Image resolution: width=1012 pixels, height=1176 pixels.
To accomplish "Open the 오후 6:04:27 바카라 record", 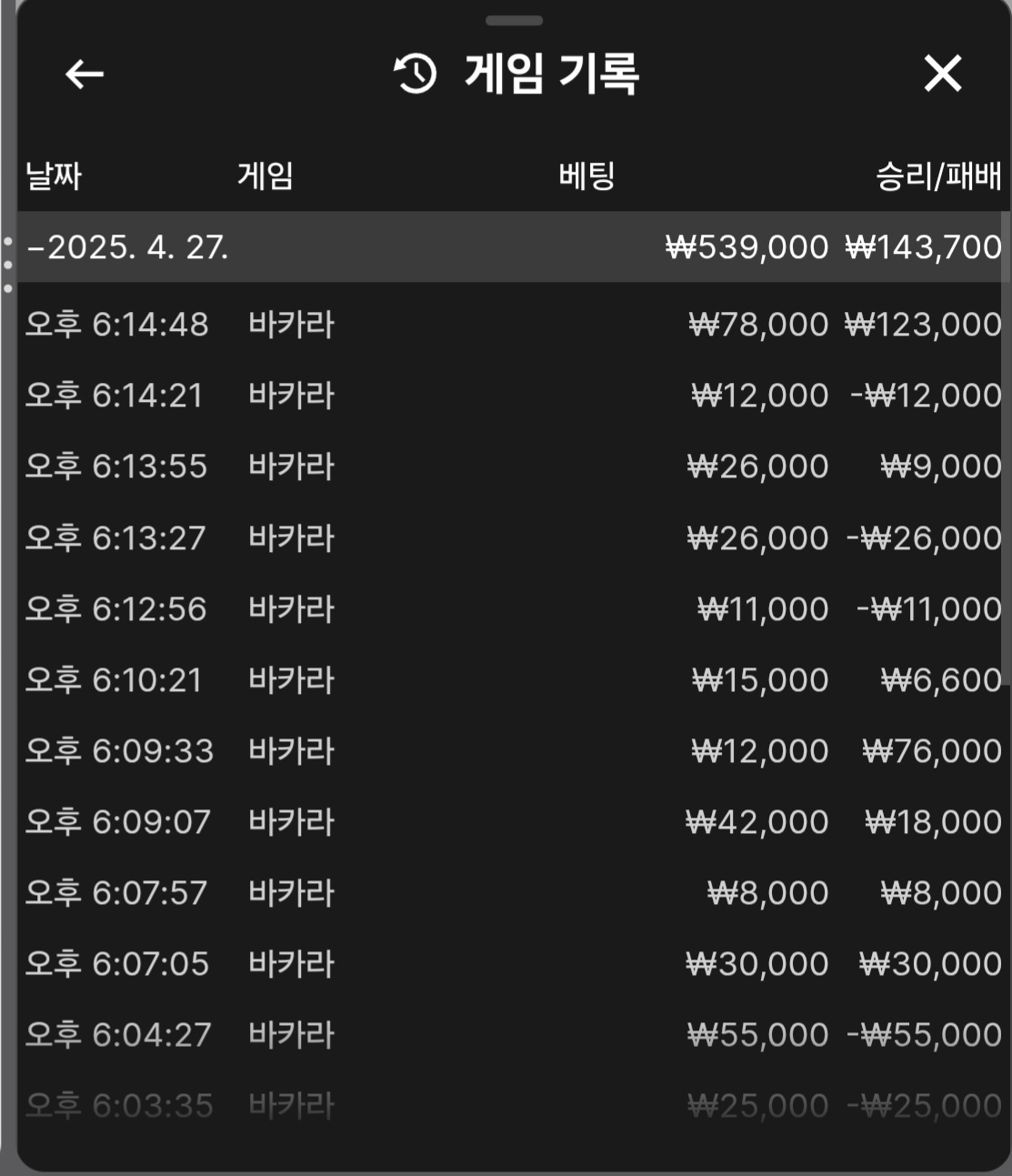I will 509,1034.
